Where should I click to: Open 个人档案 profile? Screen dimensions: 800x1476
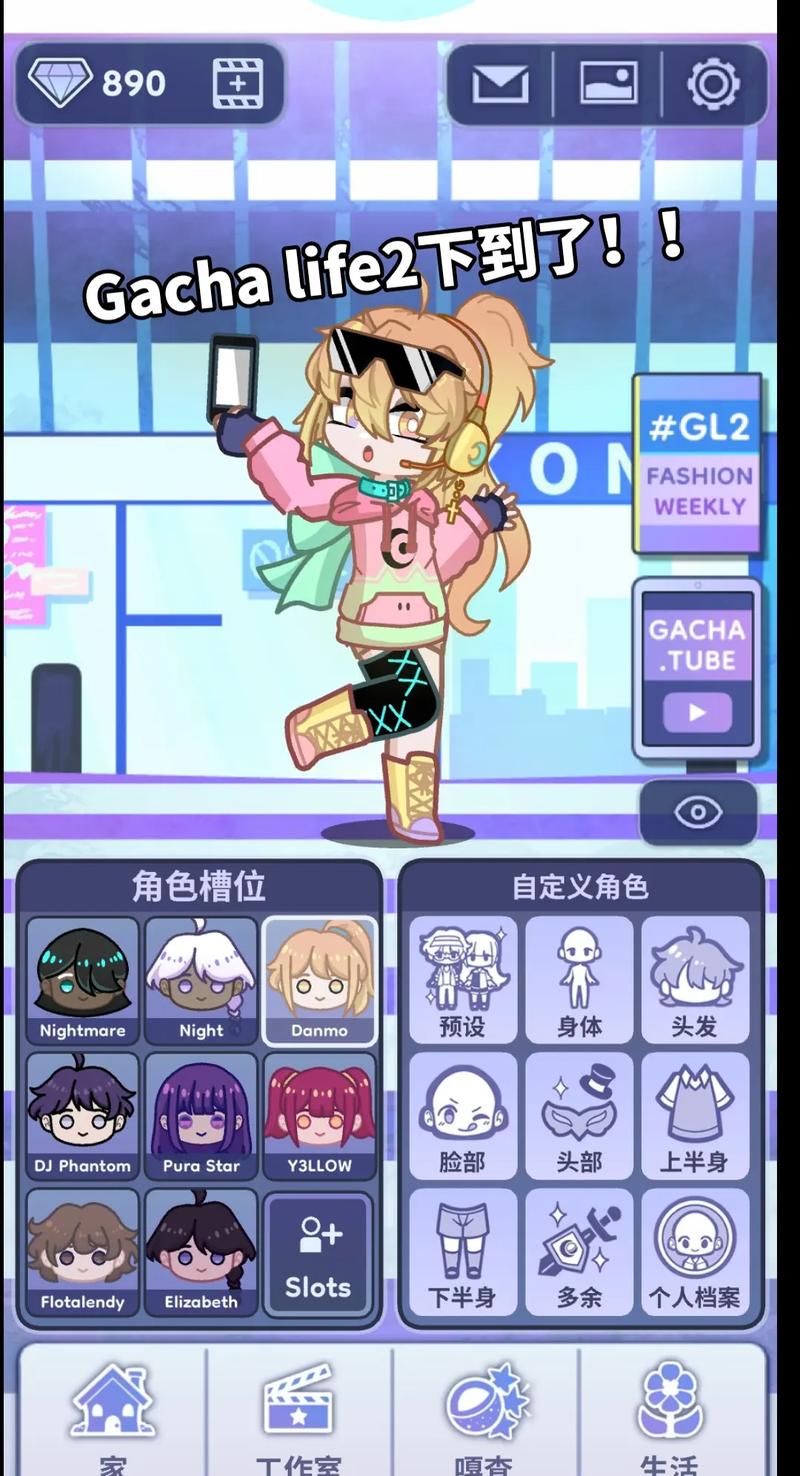click(x=695, y=1252)
